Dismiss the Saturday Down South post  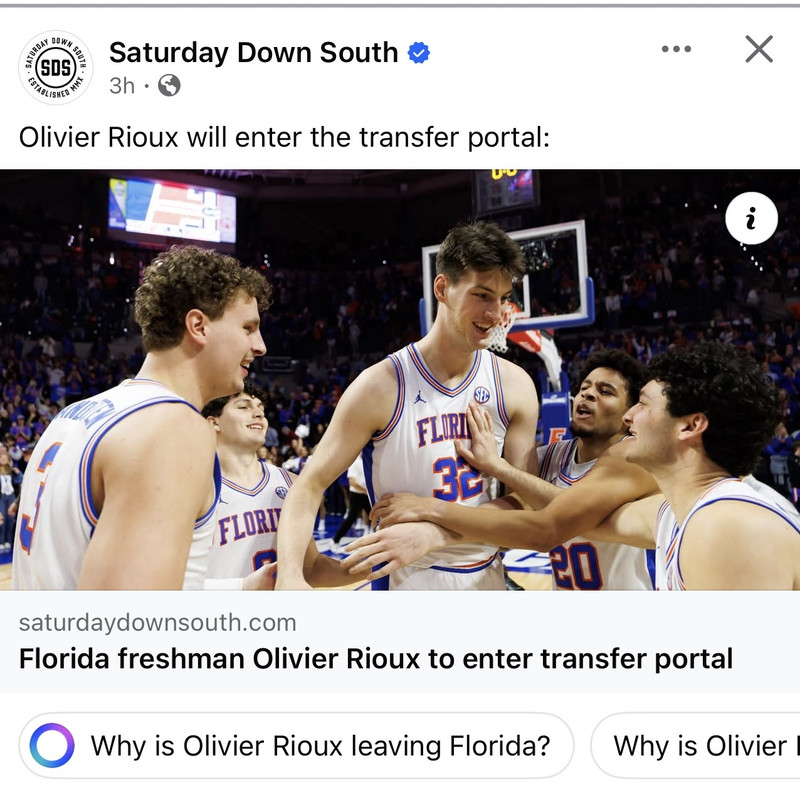[759, 49]
